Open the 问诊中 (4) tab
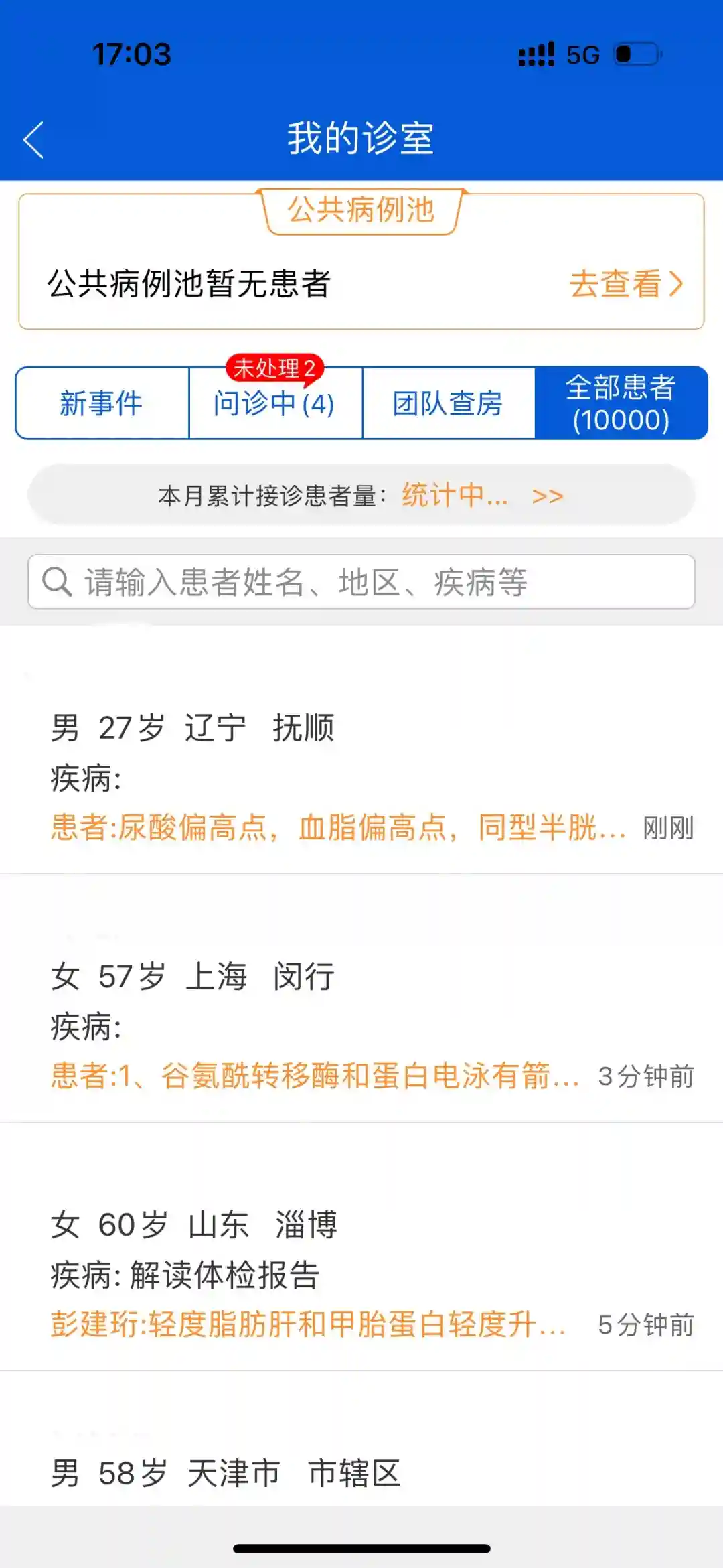 coord(274,403)
